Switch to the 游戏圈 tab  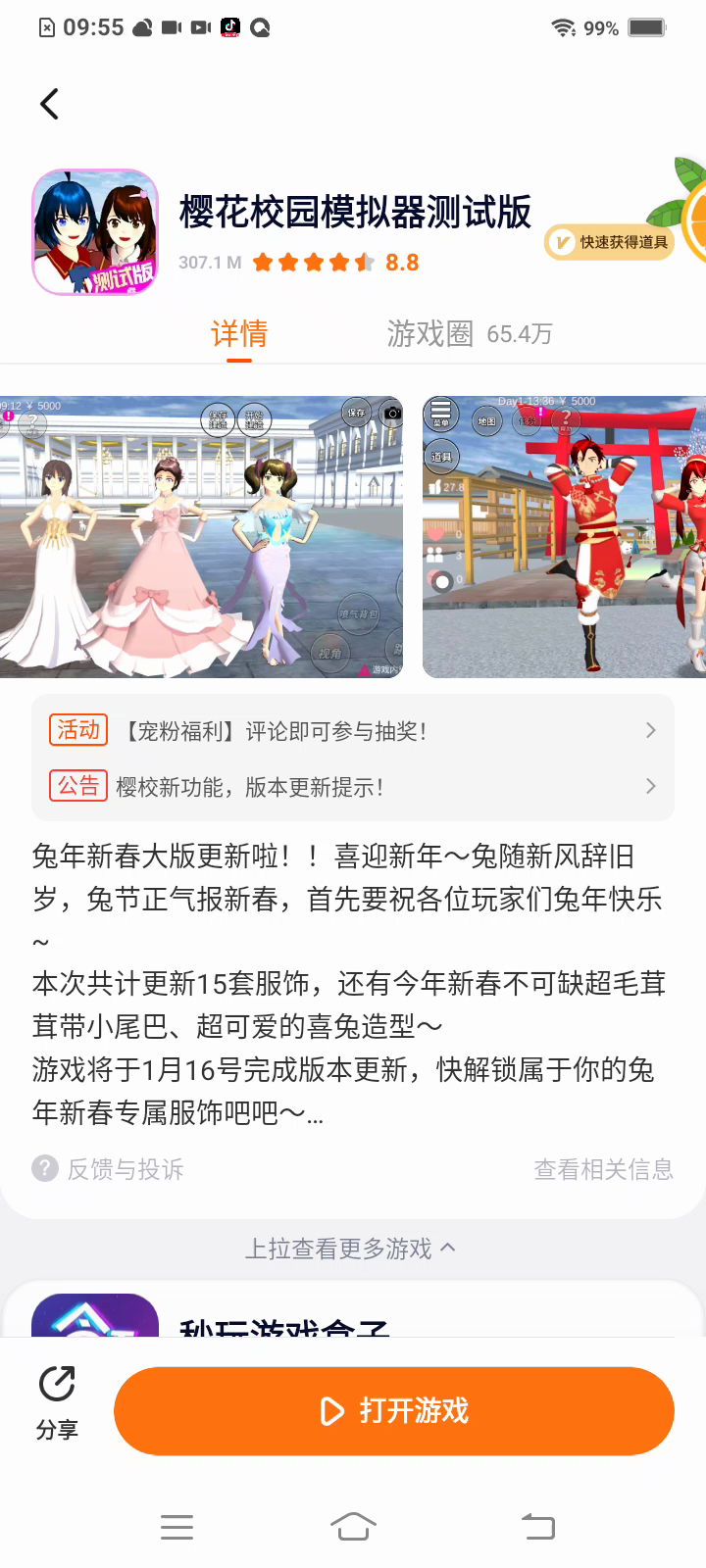pos(469,334)
